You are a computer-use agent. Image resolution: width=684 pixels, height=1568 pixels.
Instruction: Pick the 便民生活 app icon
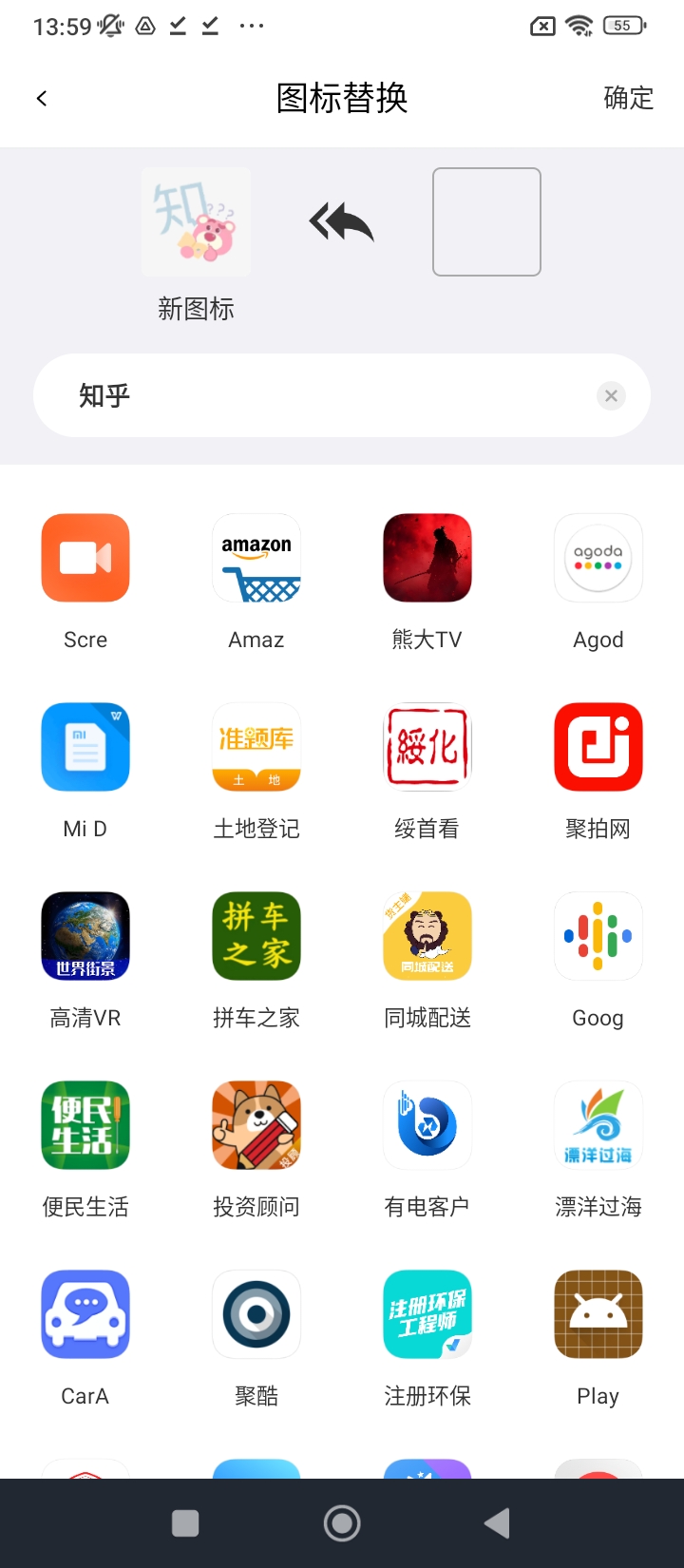[x=85, y=1125]
